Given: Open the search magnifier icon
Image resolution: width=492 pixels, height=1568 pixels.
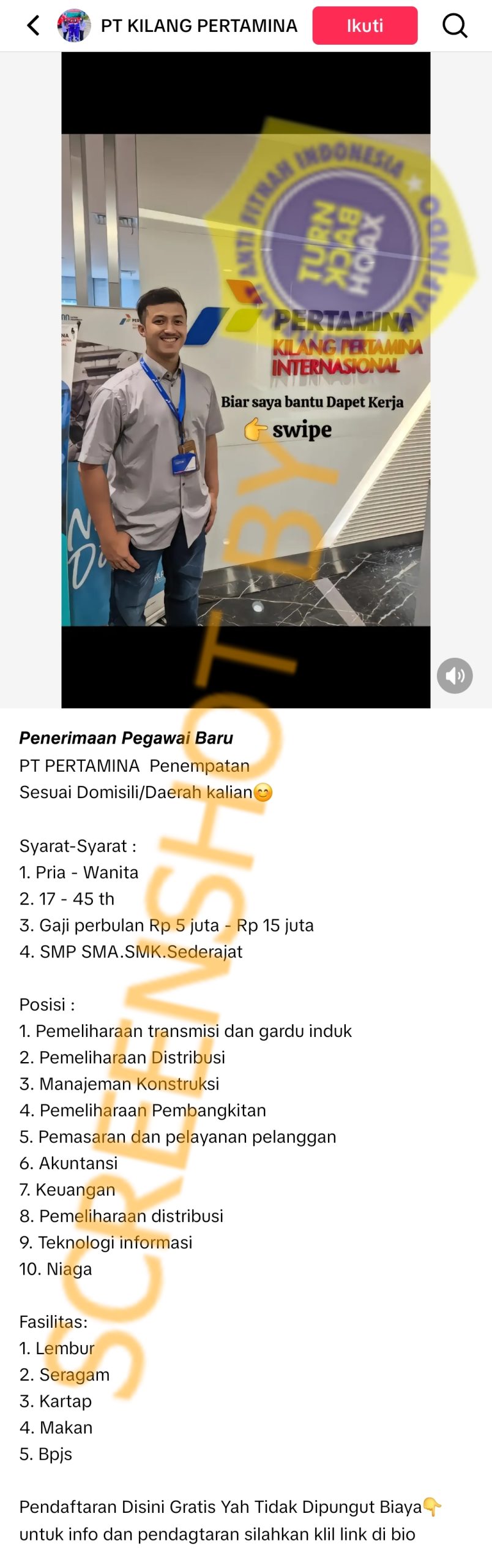Looking at the screenshot, I should click(455, 26).
